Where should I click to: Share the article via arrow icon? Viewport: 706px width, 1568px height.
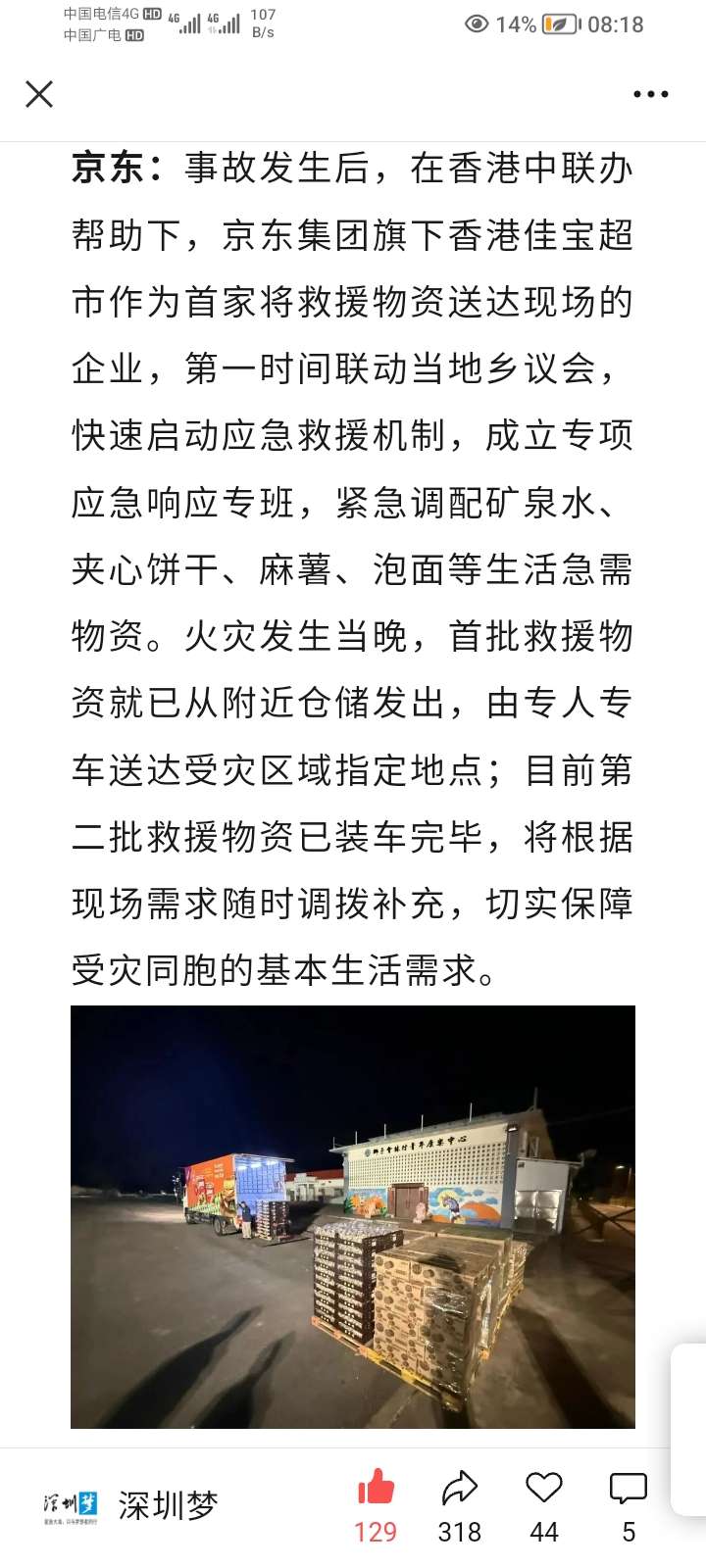coord(459,1489)
